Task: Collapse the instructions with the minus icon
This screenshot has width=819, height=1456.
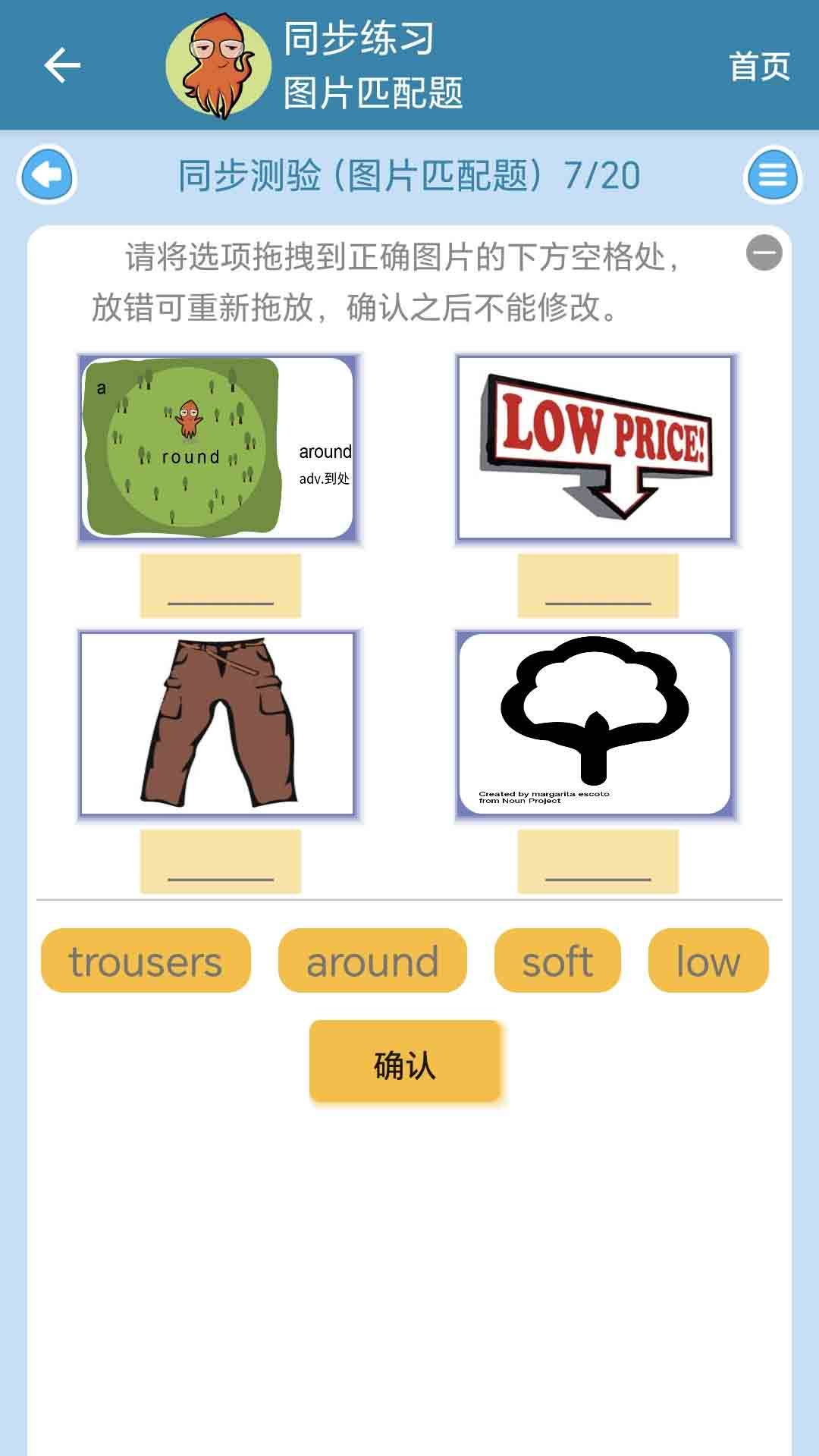Action: [764, 253]
